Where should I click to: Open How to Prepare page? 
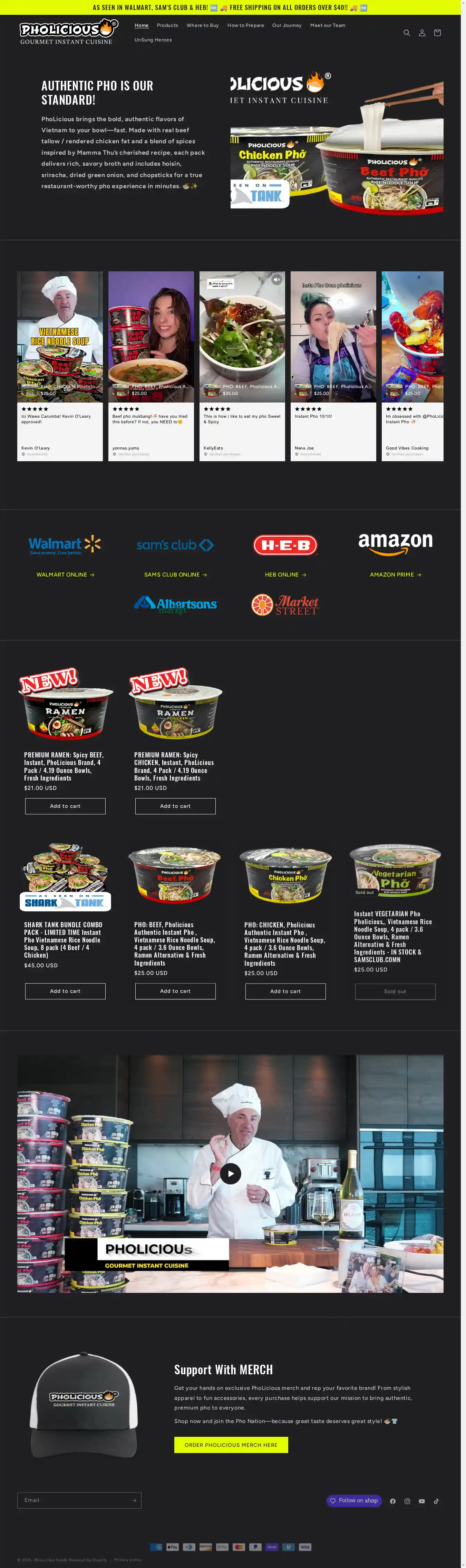coord(245,26)
